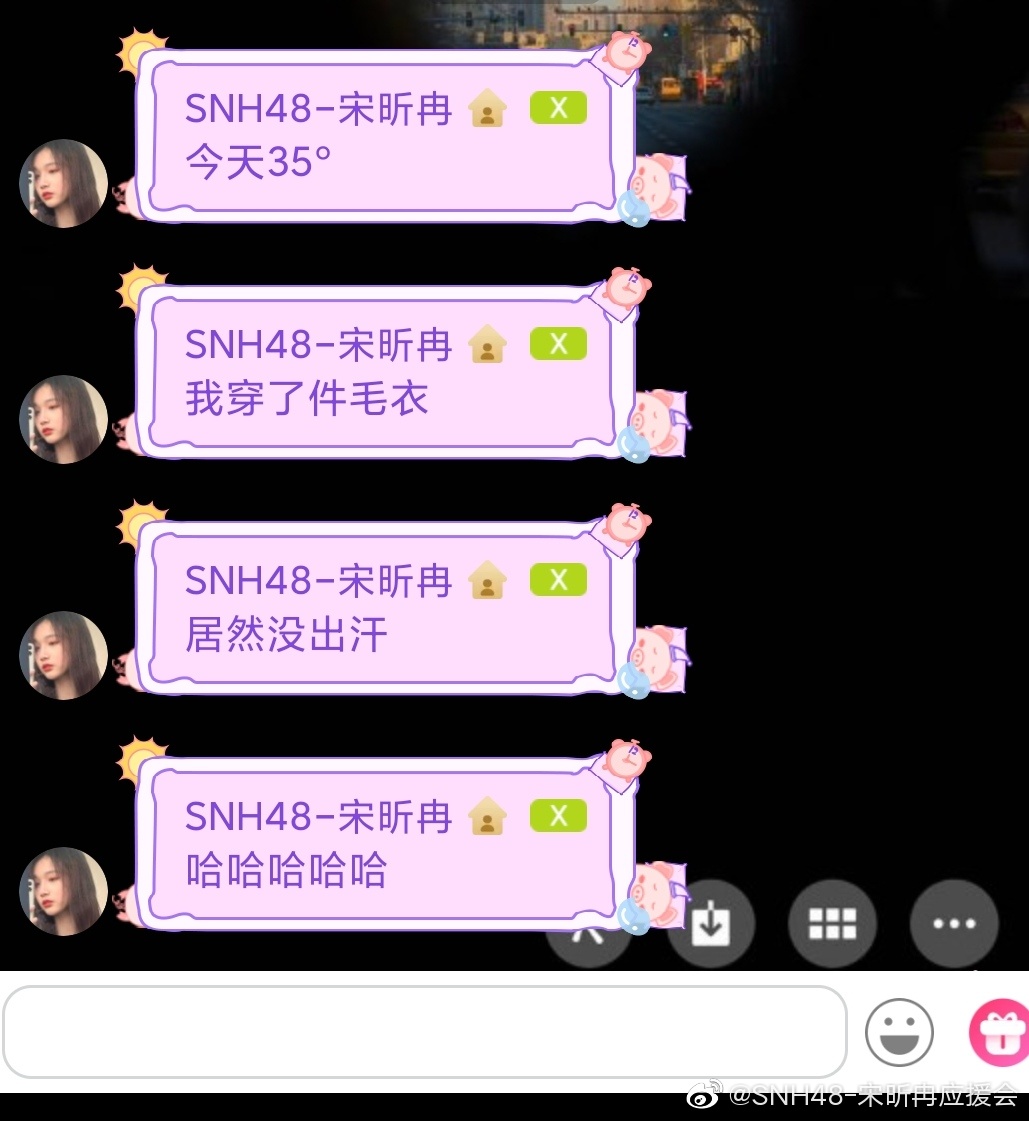Tap the message input field
Screen dimensions: 1029x1121
[424, 1031]
